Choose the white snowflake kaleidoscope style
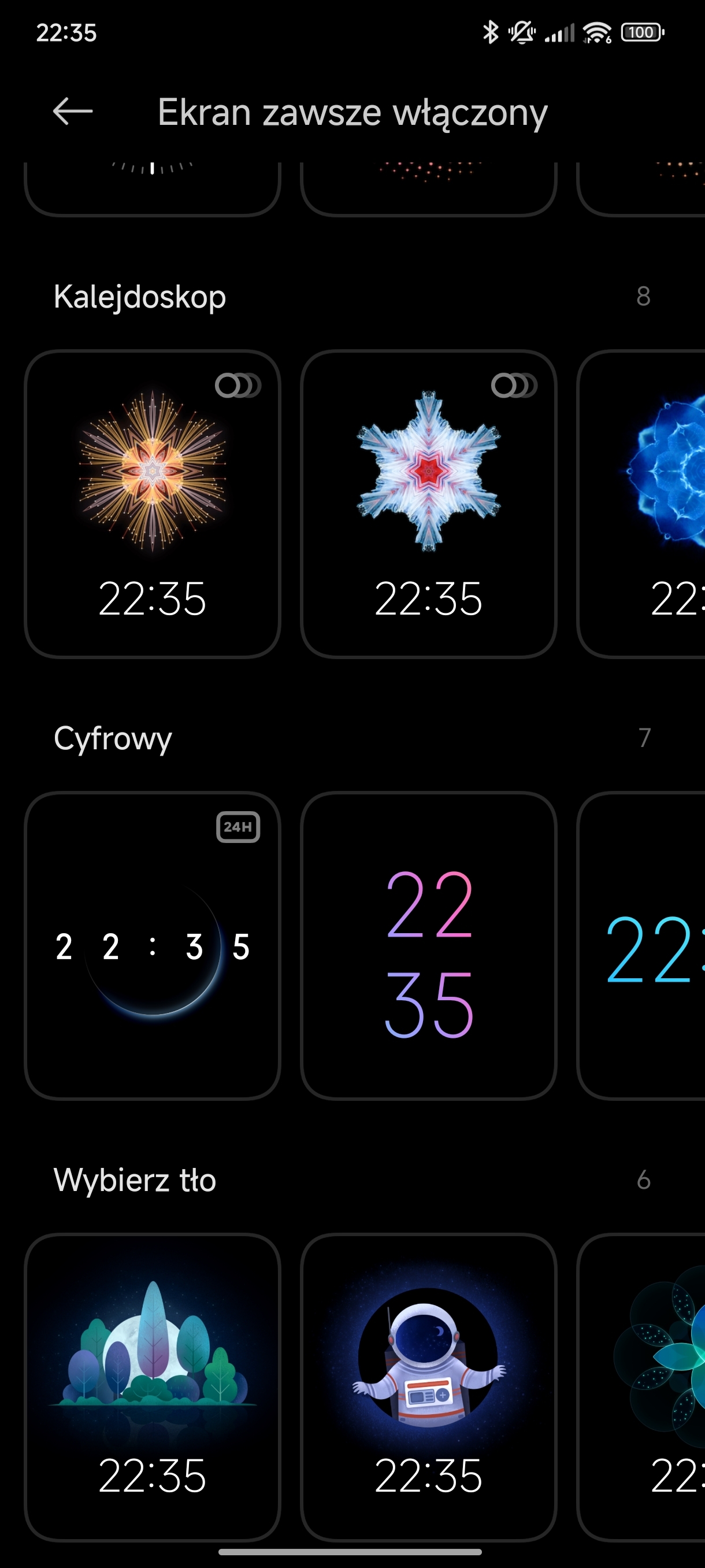 tap(428, 503)
